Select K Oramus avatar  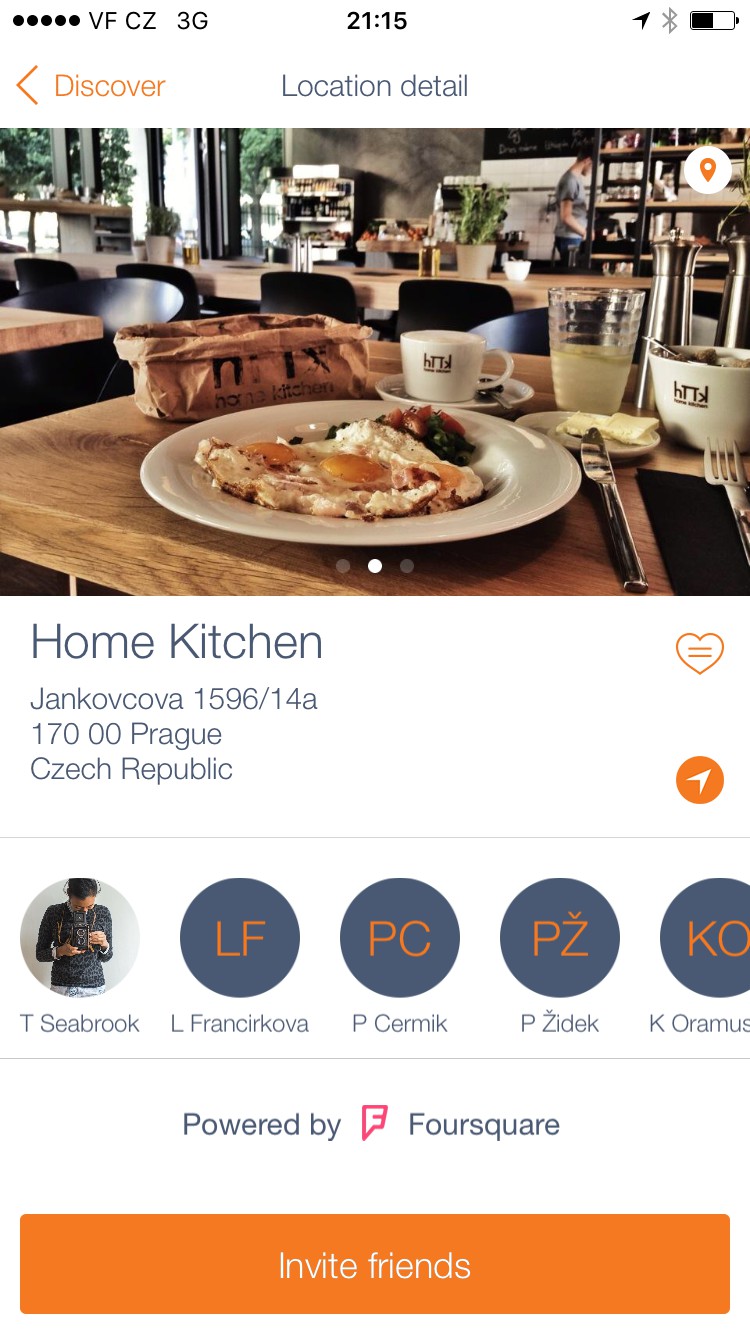point(705,938)
